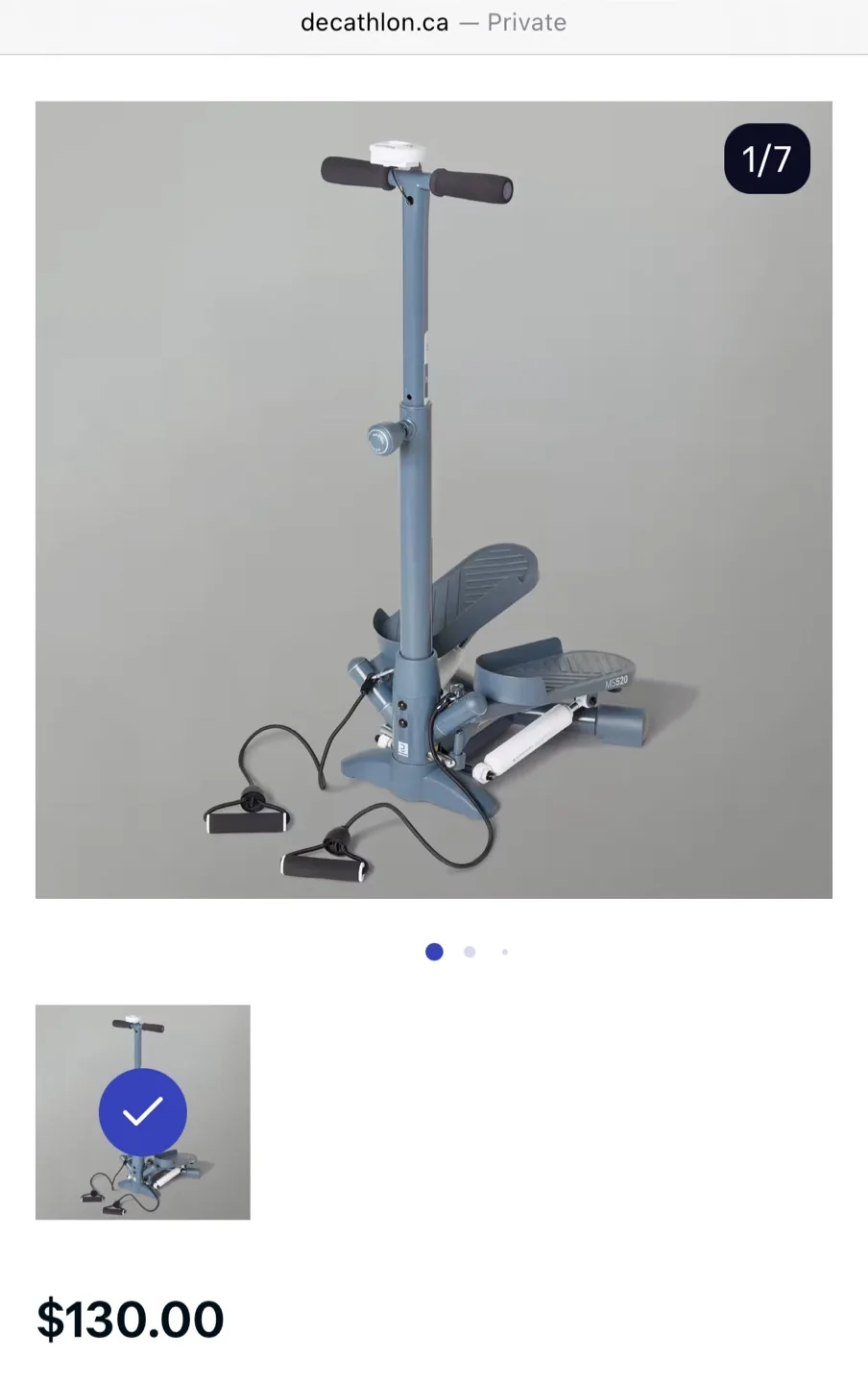Advance carousel using the next pagination dot

(470, 952)
